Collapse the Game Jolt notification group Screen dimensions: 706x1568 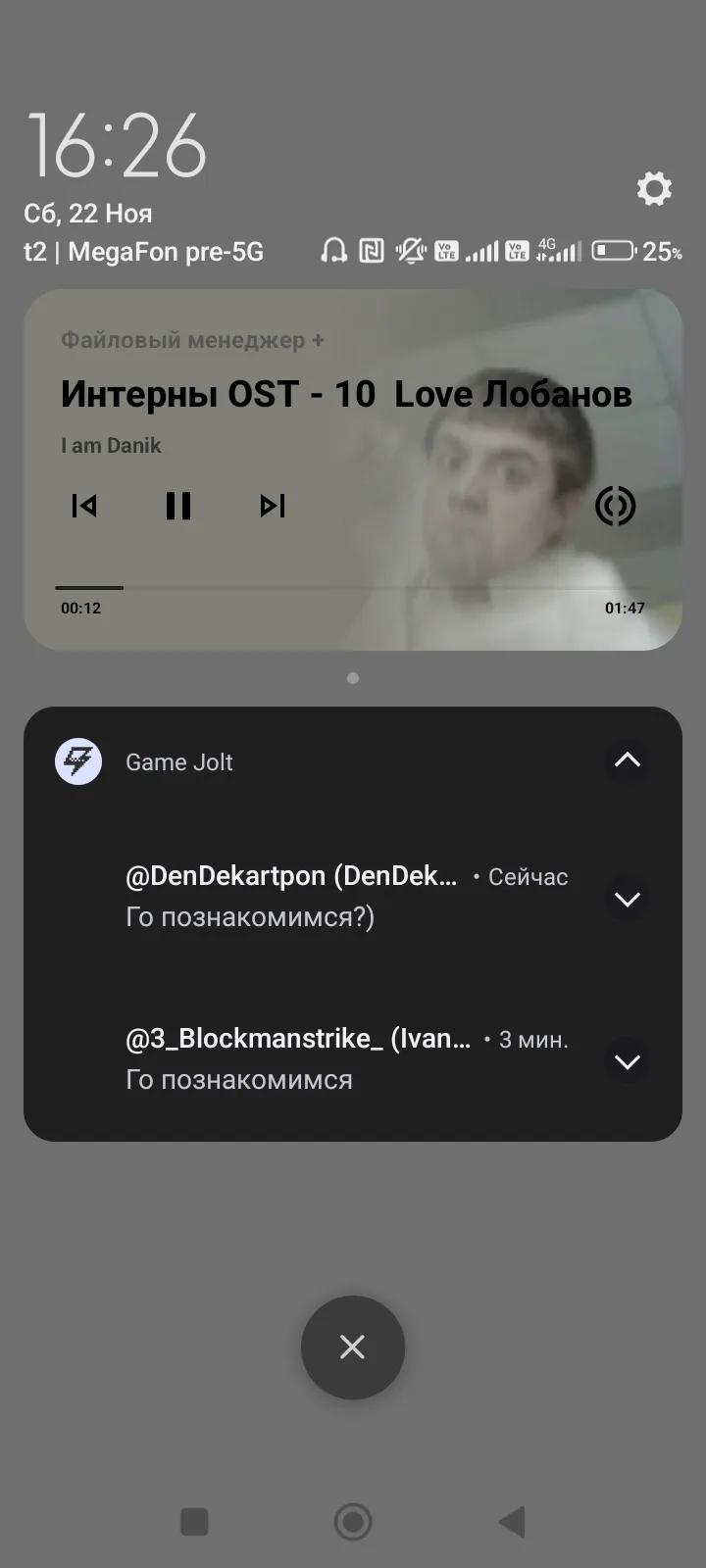[x=627, y=760]
